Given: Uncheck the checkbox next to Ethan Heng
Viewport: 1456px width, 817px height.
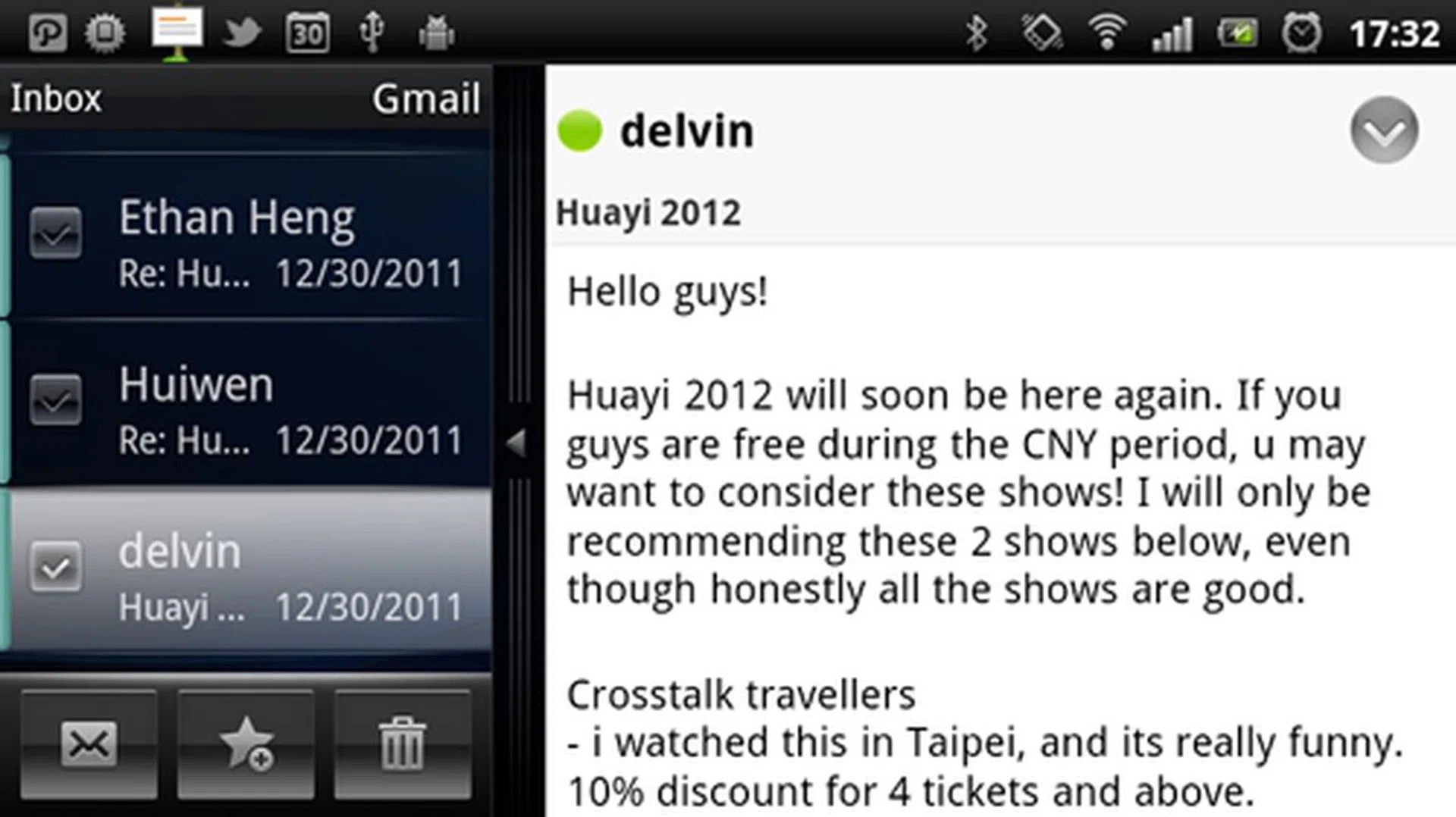Looking at the screenshot, I should [55, 233].
